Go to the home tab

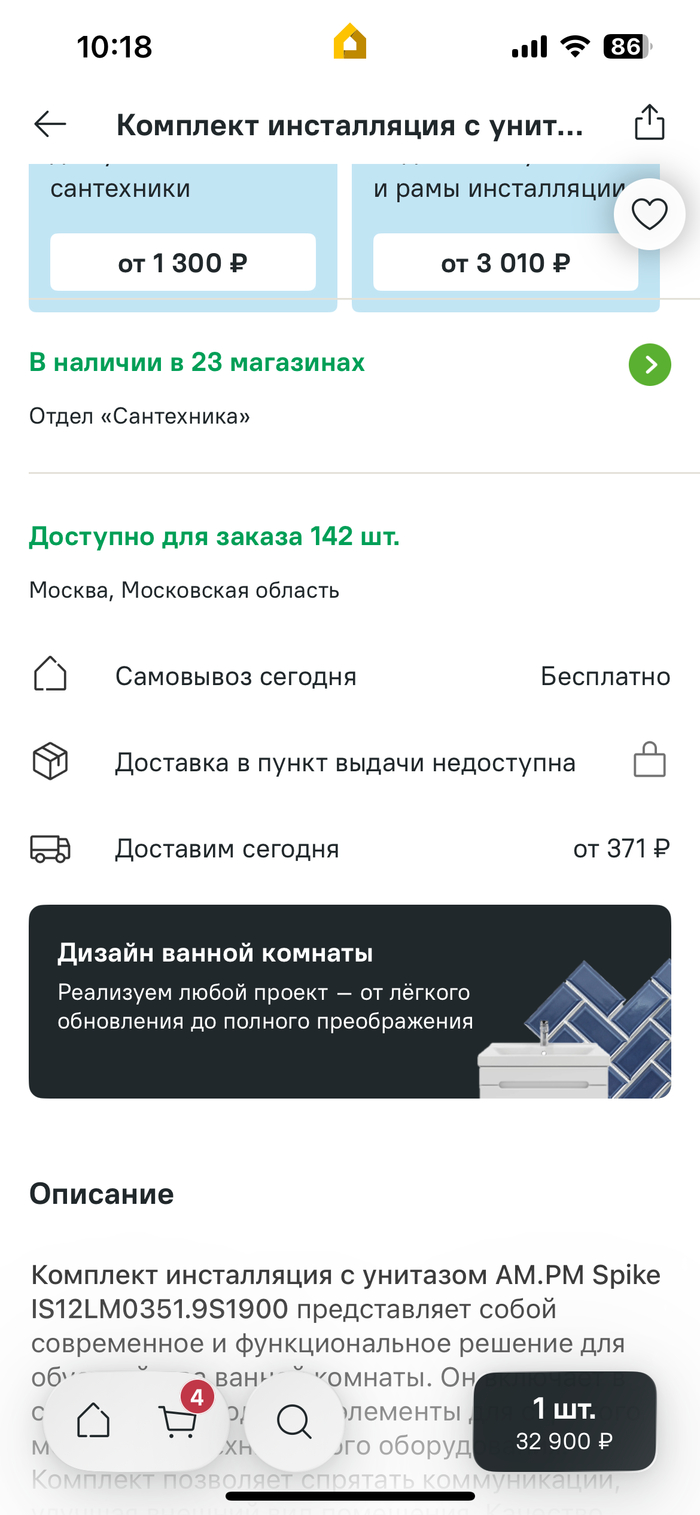click(x=93, y=1420)
